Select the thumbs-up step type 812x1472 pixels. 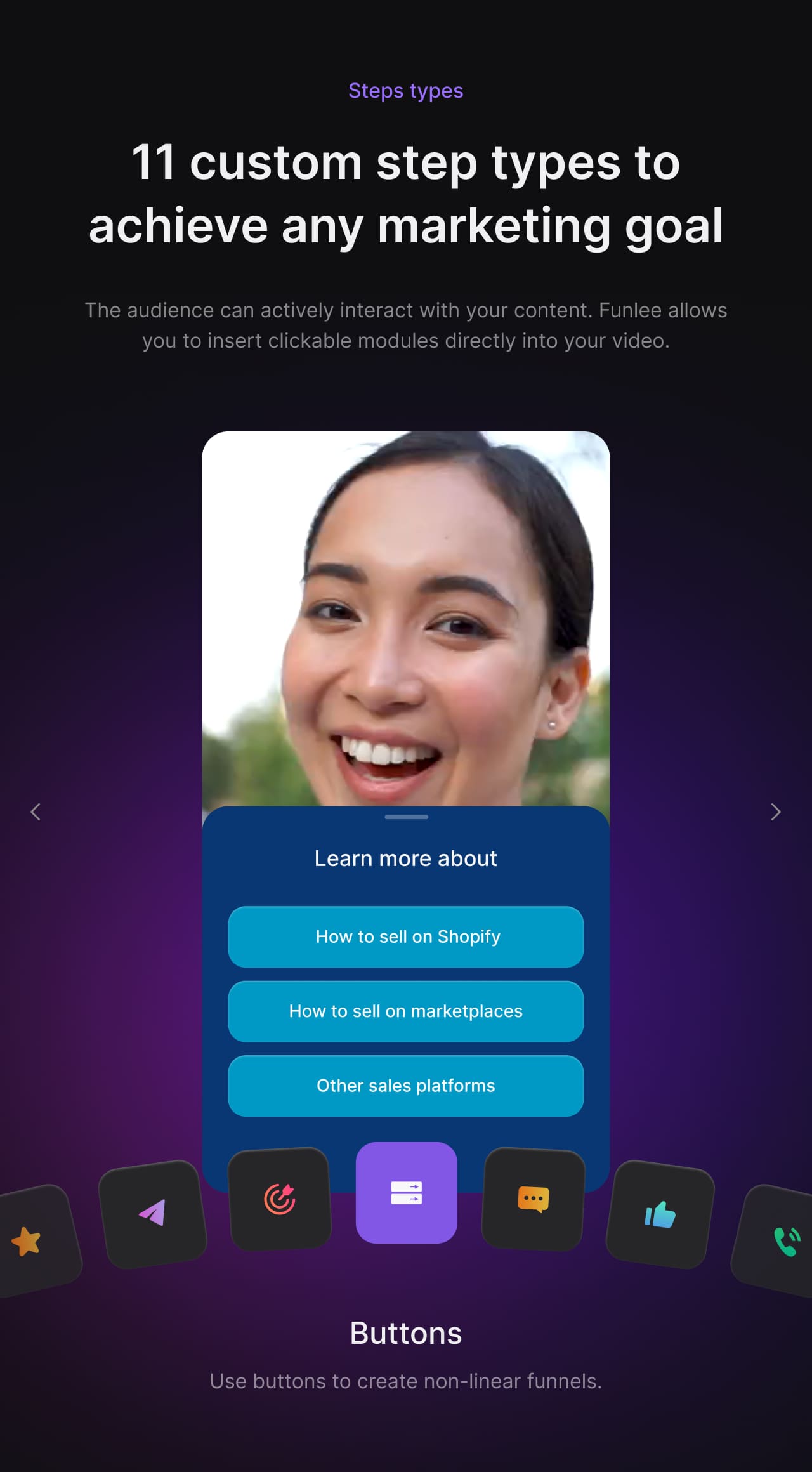click(660, 1214)
